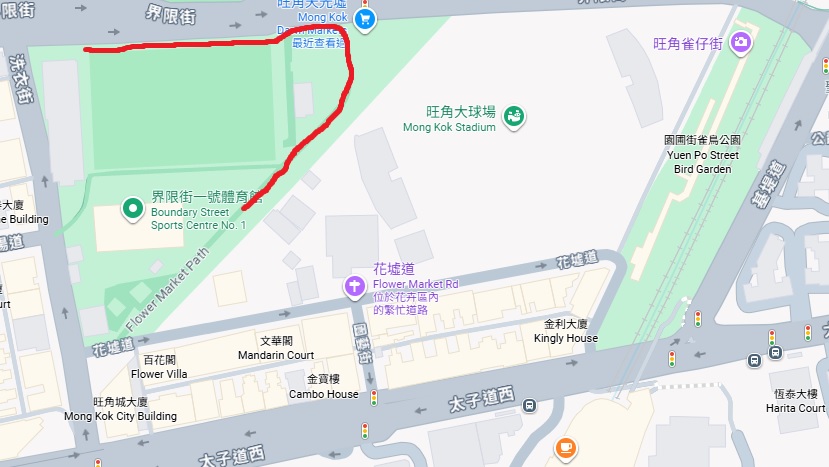829x467 pixels.
Task: Open the Boundary Street Sports Centre No. 1 pin
Action: point(131,209)
